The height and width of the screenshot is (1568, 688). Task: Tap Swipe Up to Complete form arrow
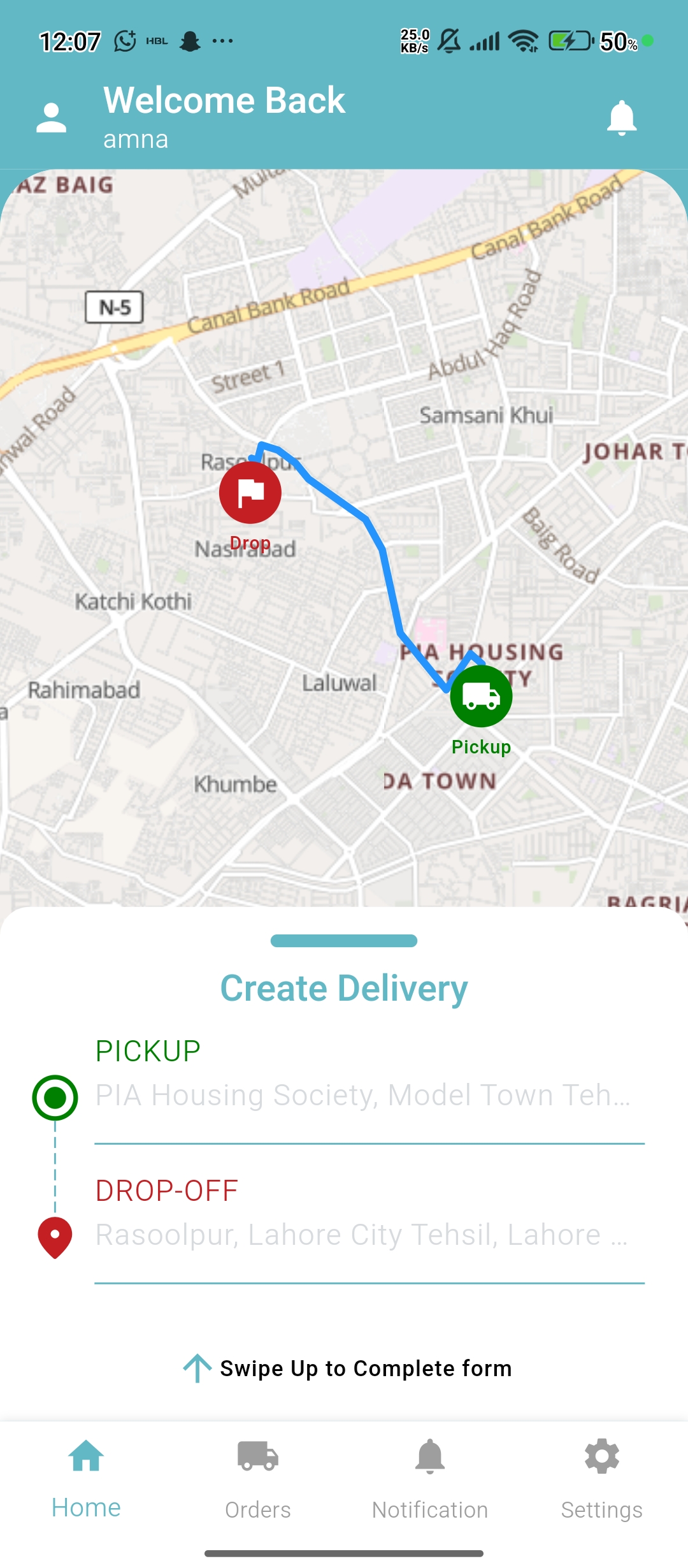pyautogui.click(x=198, y=1367)
